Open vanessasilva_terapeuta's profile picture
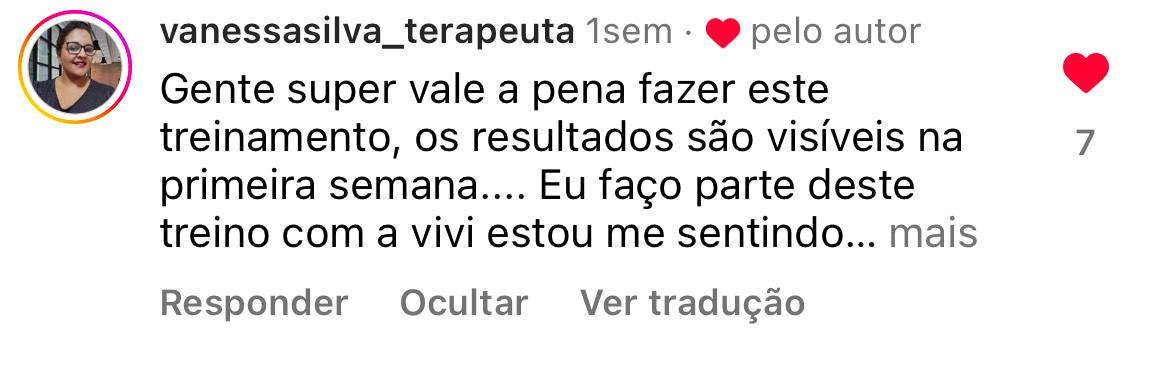 [75, 67]
